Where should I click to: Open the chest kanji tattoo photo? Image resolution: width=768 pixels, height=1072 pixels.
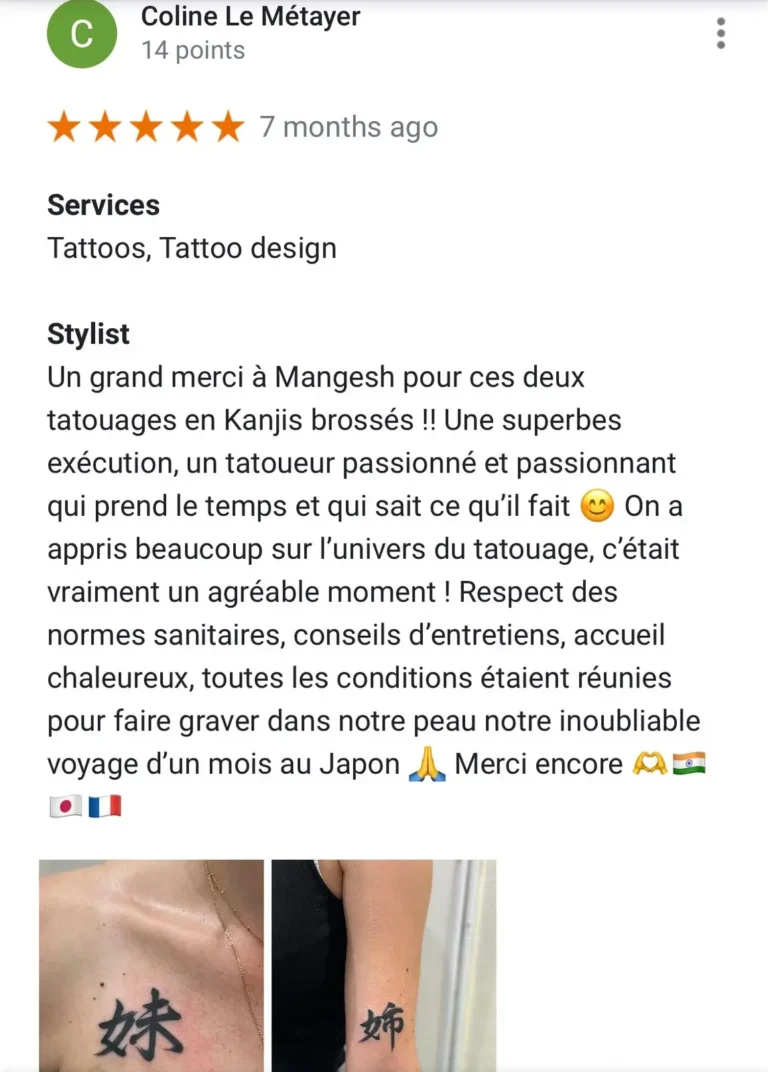coord(151,965)
